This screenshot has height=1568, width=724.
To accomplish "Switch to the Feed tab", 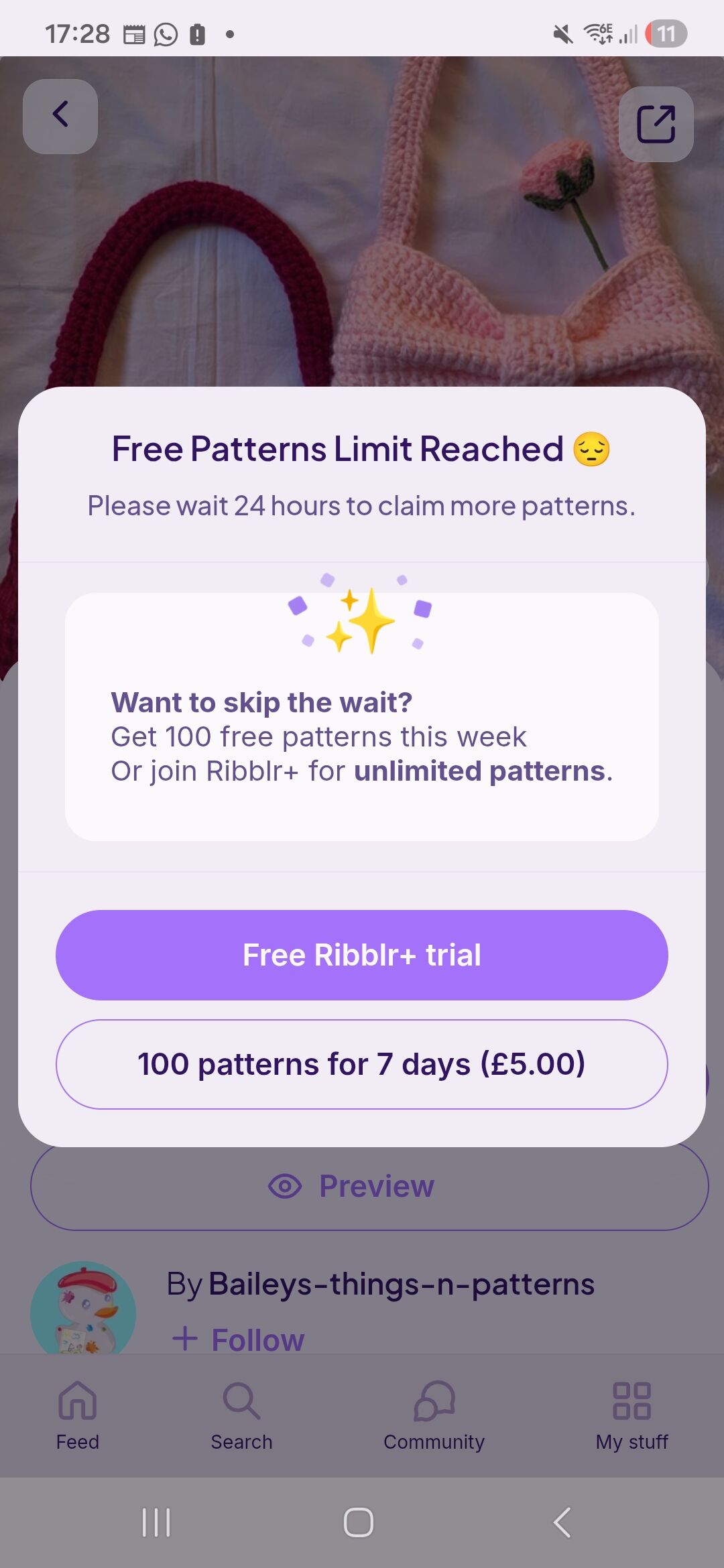I will point(78,1415).
